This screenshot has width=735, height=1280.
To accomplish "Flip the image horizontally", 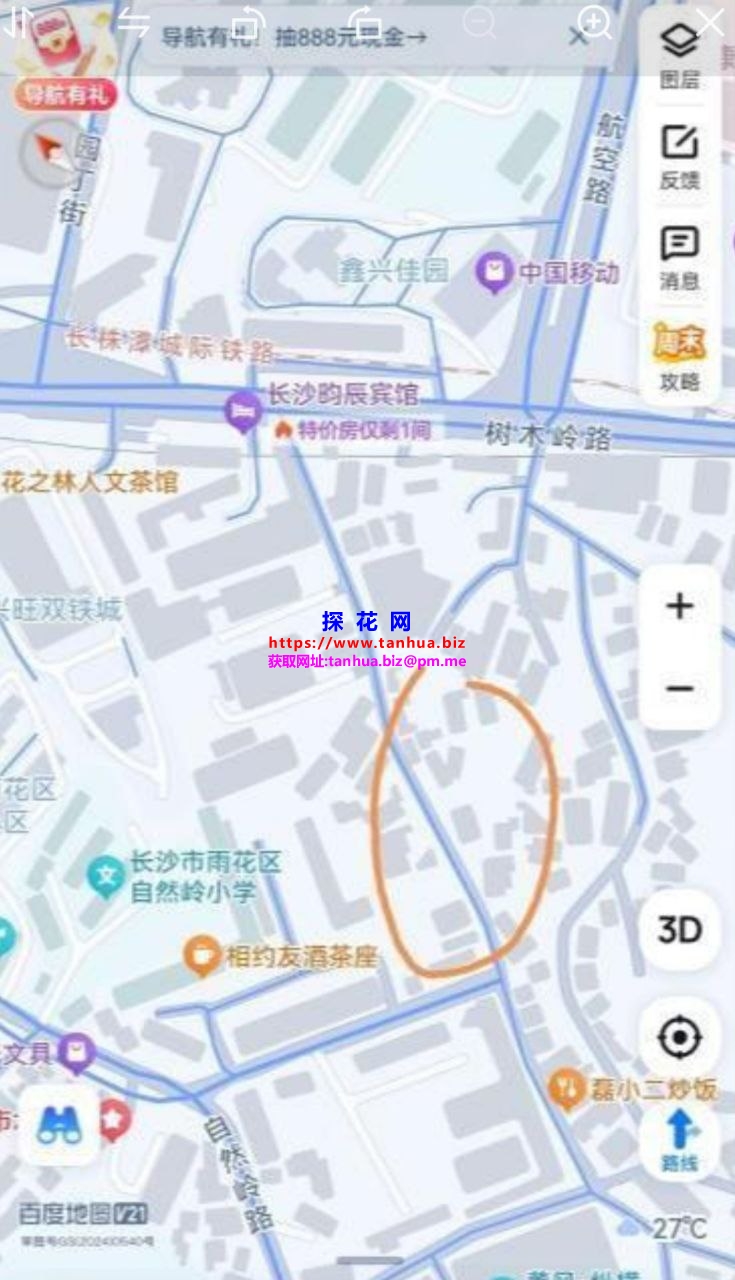I will click(133, 21).
